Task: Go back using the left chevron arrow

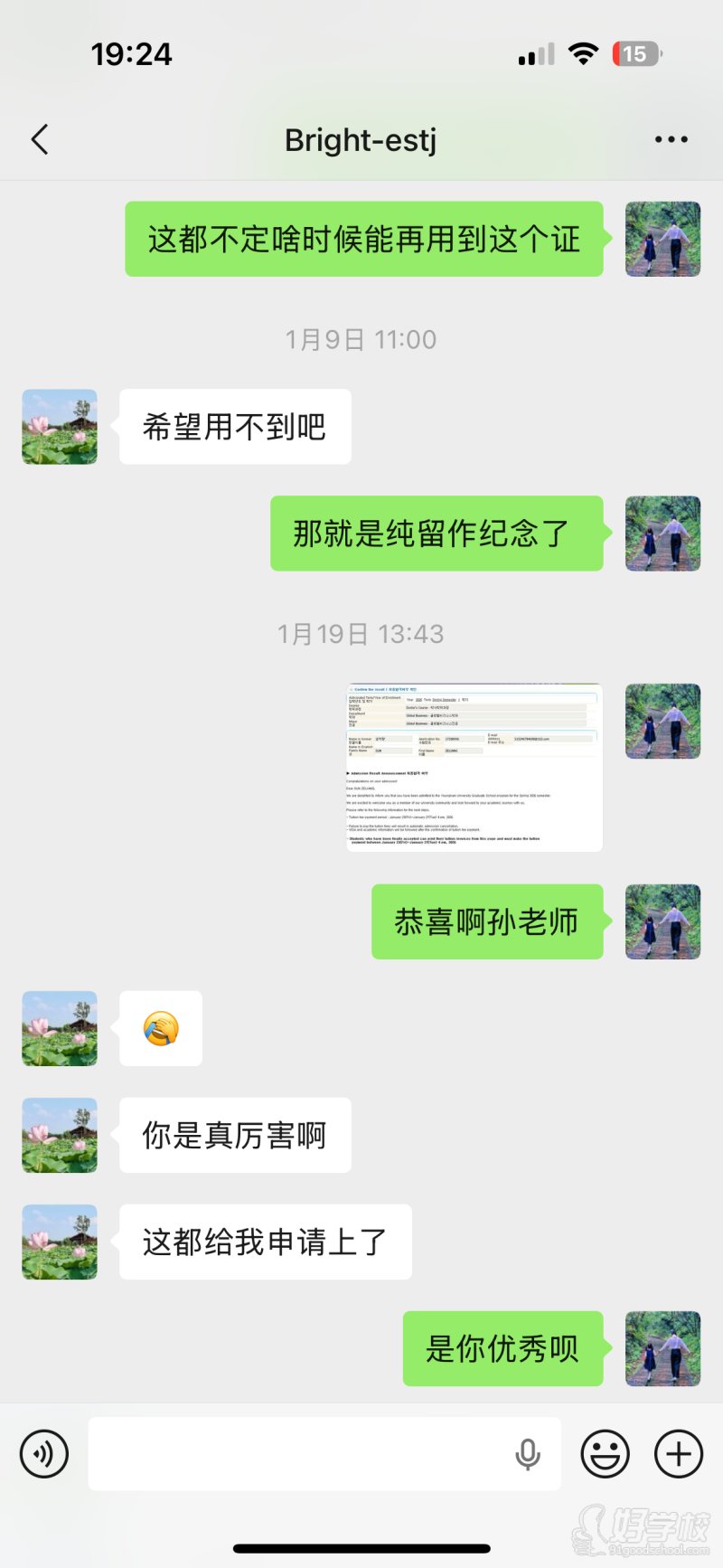Action: pos(39,139)
